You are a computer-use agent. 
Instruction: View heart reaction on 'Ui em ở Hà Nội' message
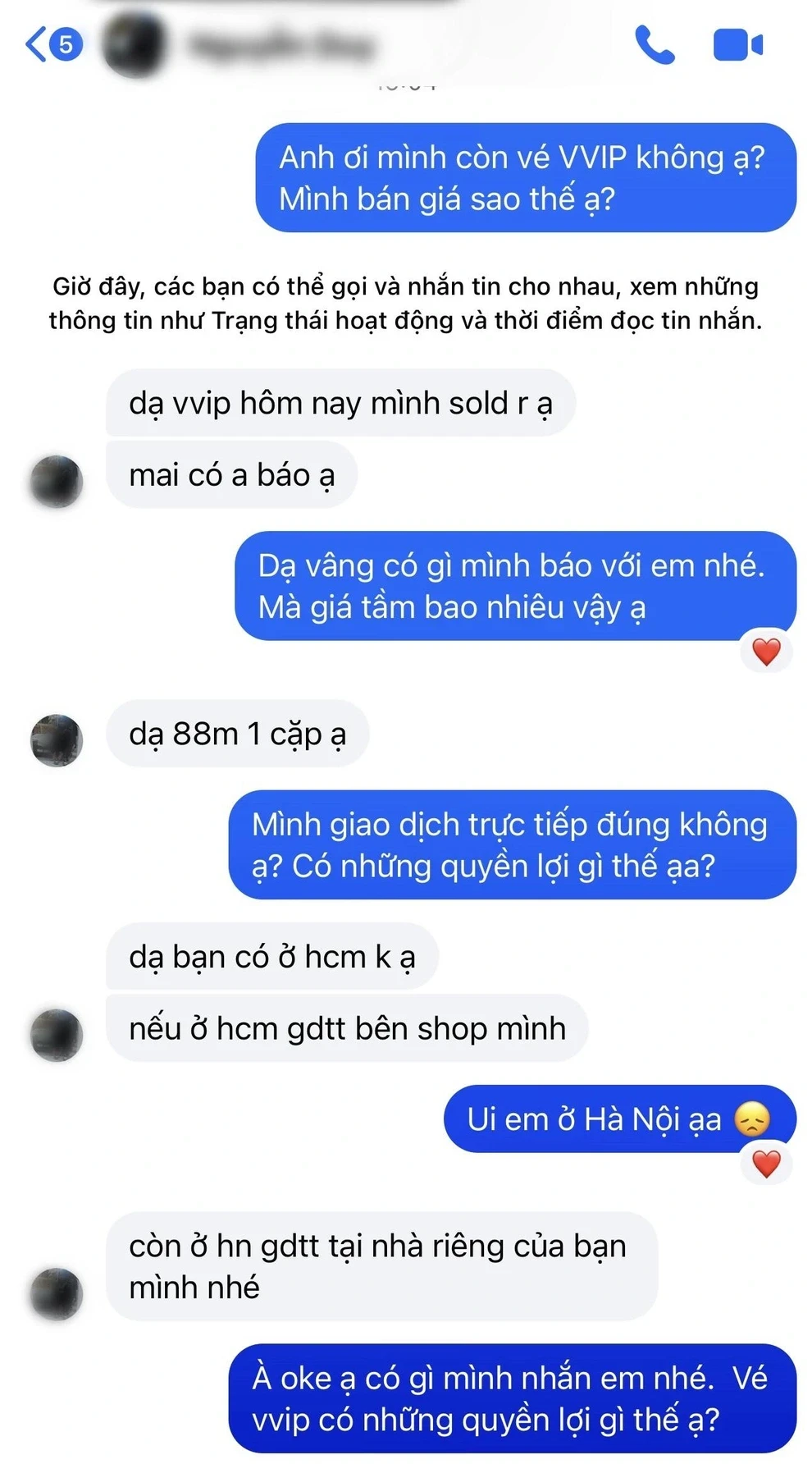[766, 1164]
